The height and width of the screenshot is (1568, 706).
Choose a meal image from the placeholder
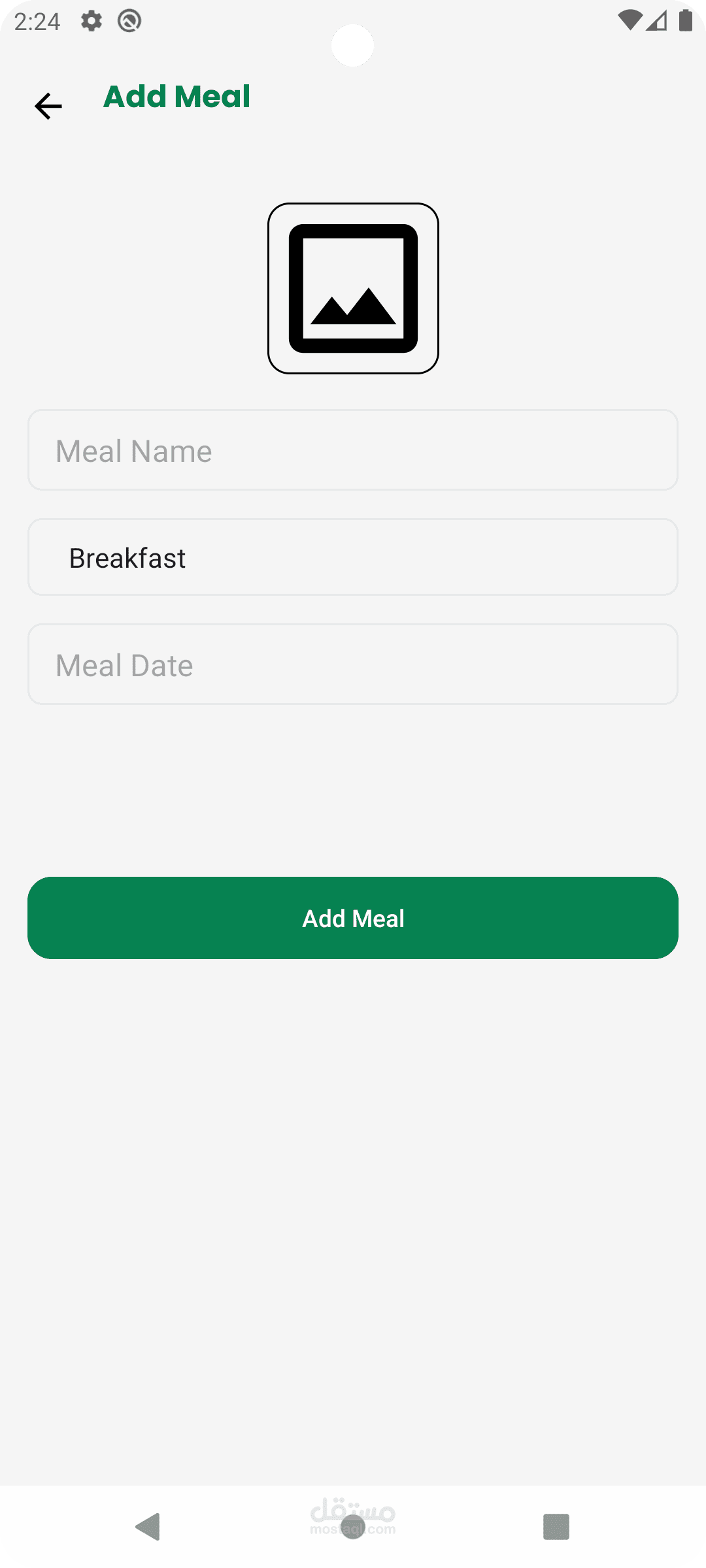[x=353, y=288]
